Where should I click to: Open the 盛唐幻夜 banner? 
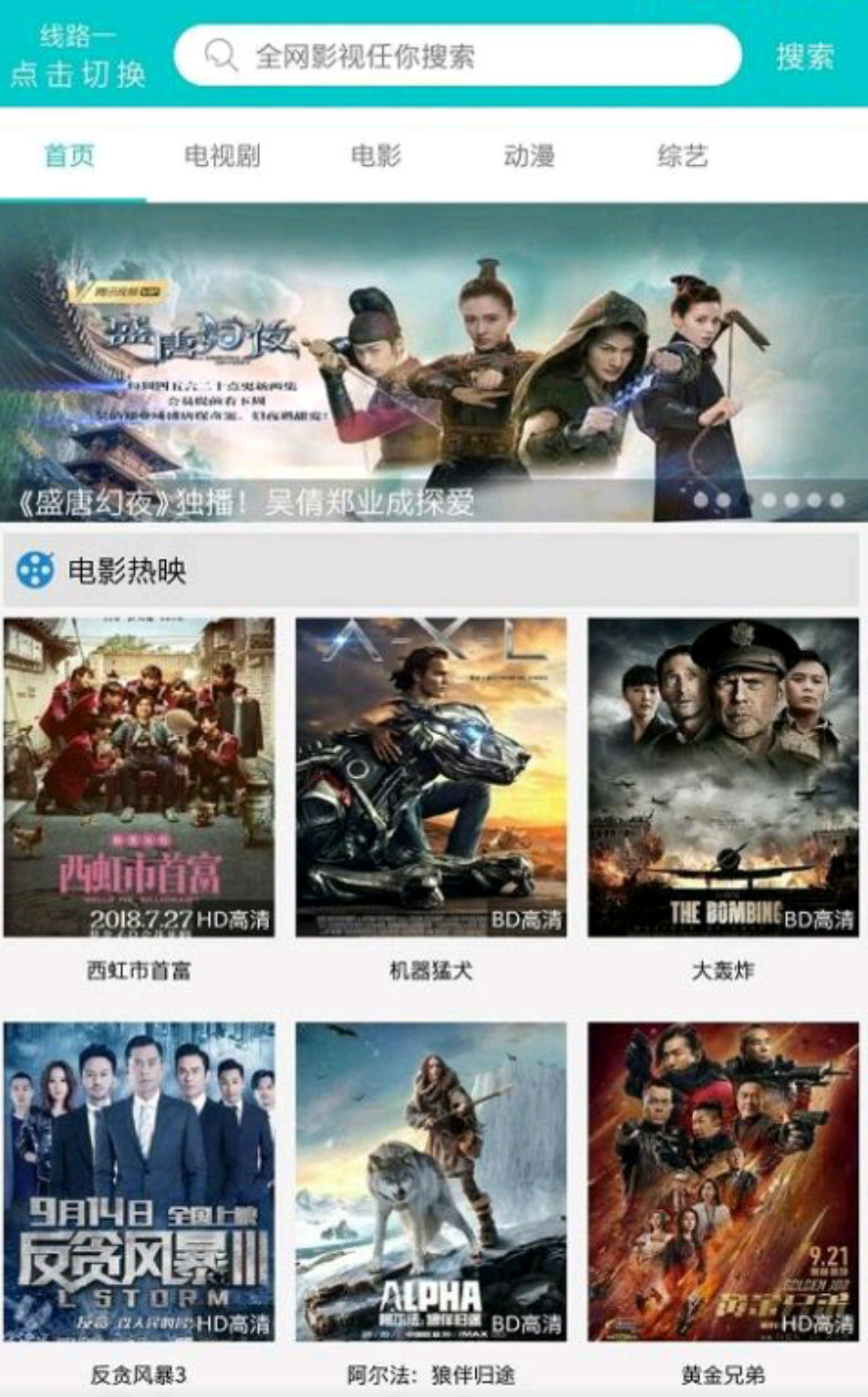point(434,363)
